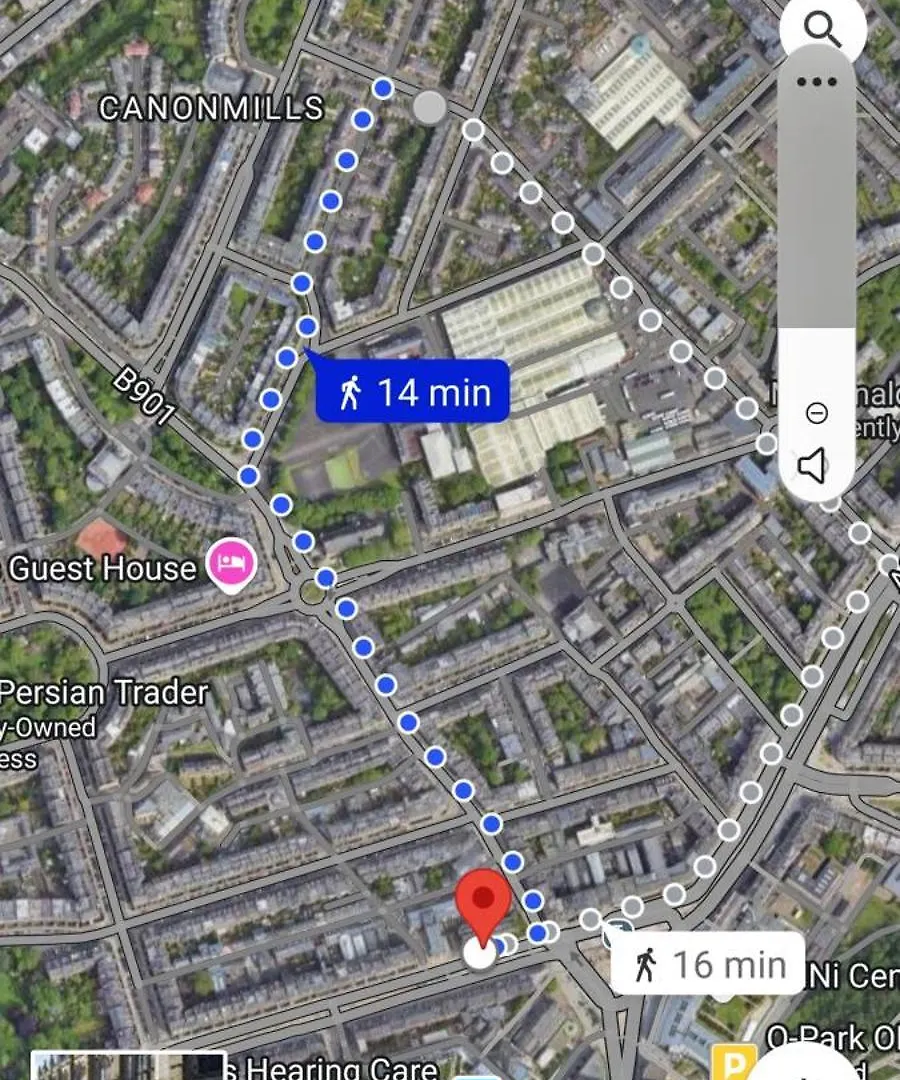Image resolution: width=900 pixels, height=1080 pixels.
Task: Open volume panel's three-dot options
Action: point(817,82)
